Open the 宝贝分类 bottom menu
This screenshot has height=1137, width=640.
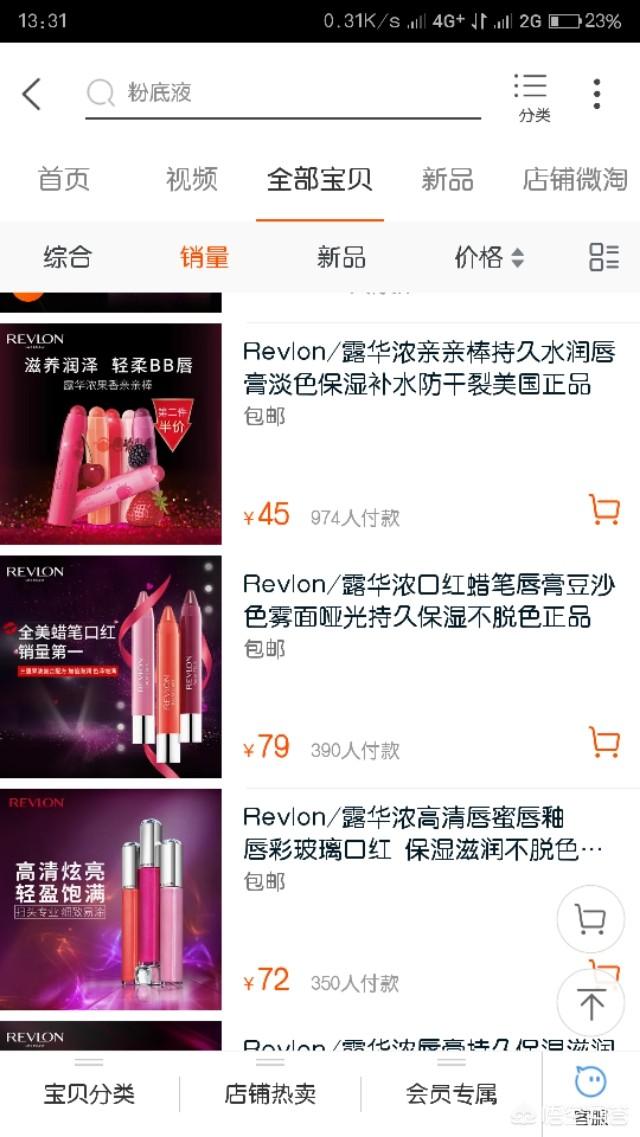click(x=89, y=1094)
